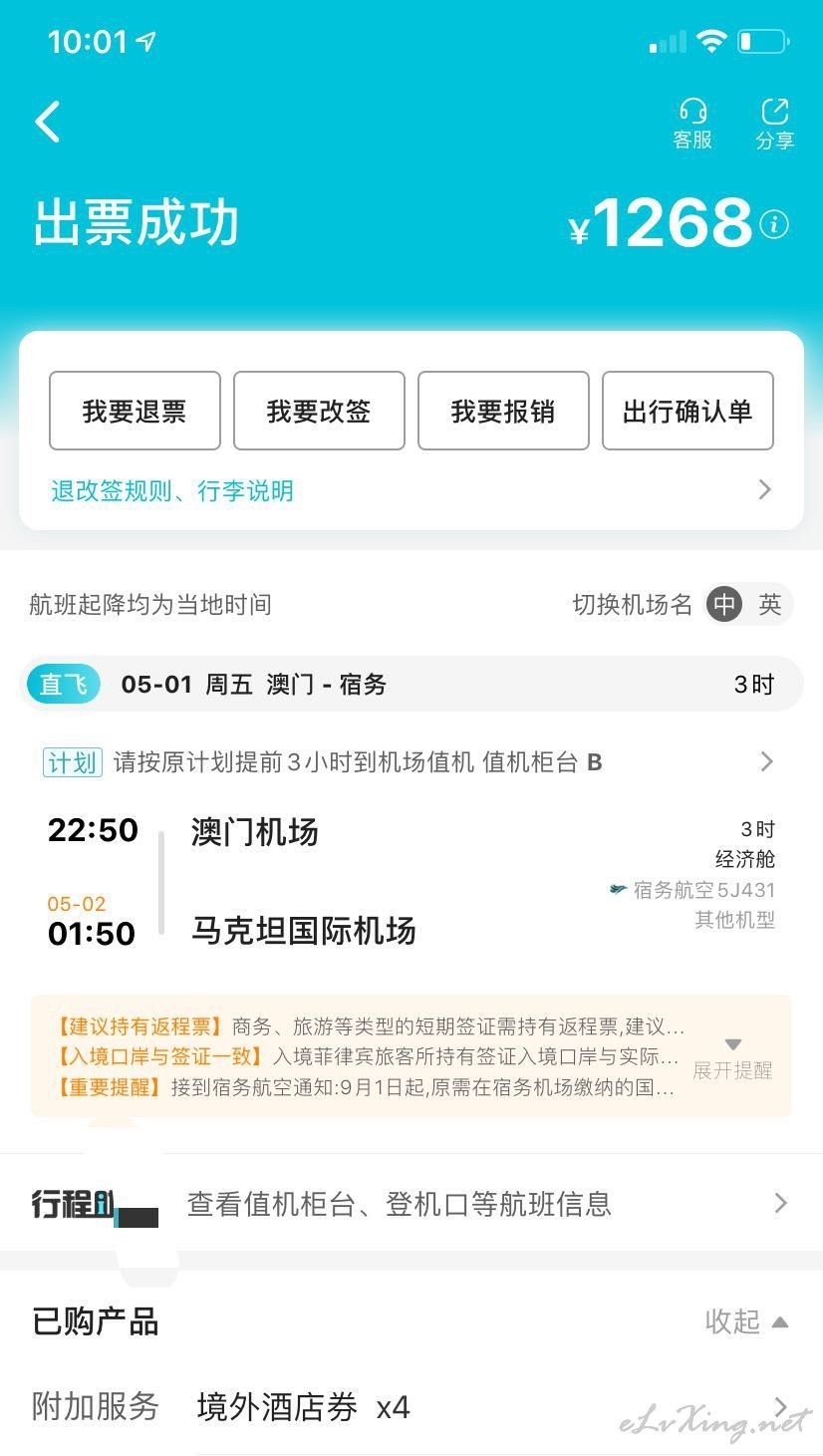This screenshot has width=823, height=1456.
Task: Select 我要改签 to change the flight
Action: pyautogui.click(x=319, y=411)
